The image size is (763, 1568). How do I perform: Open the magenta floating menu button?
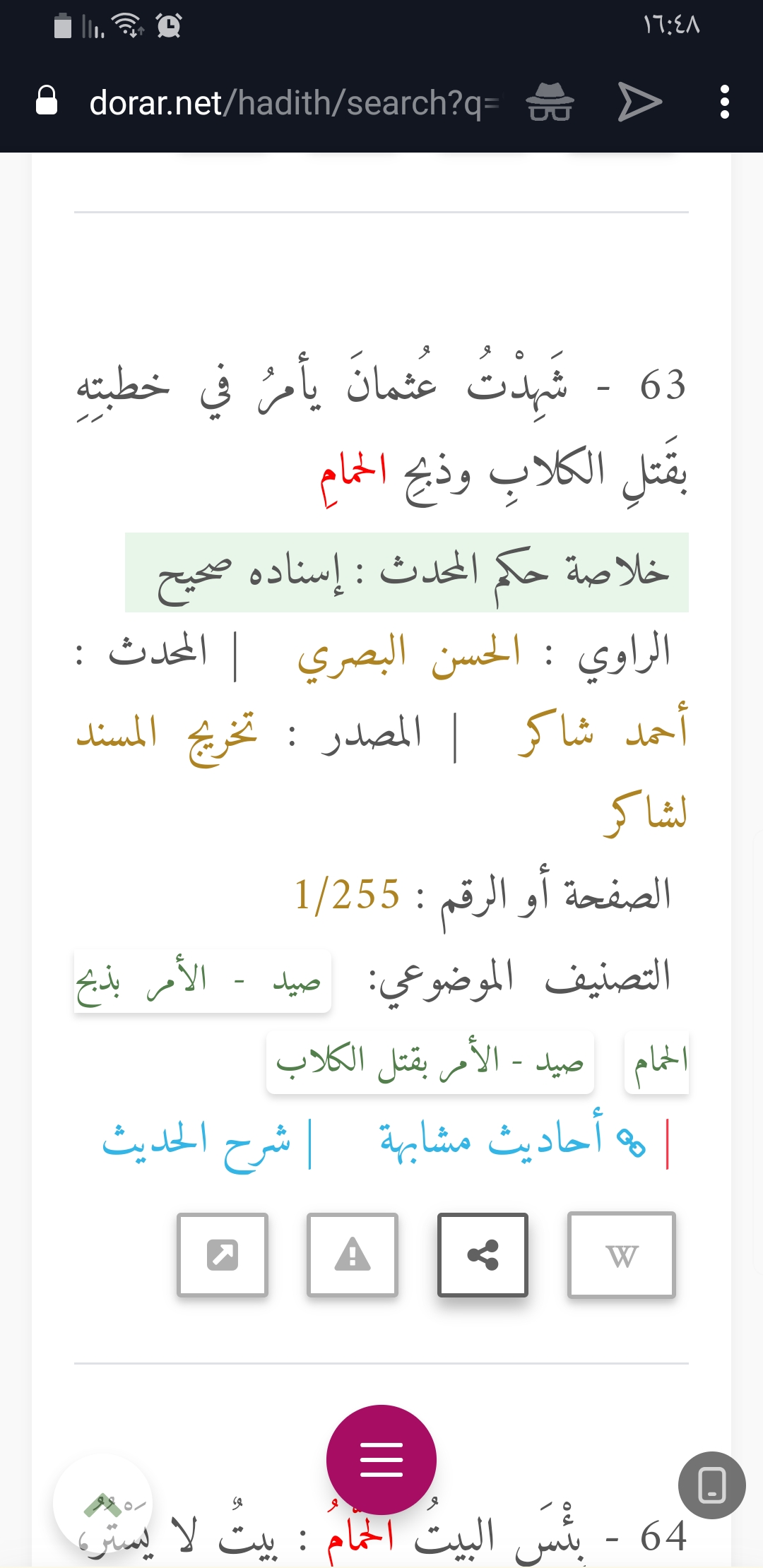(381, 1460)
